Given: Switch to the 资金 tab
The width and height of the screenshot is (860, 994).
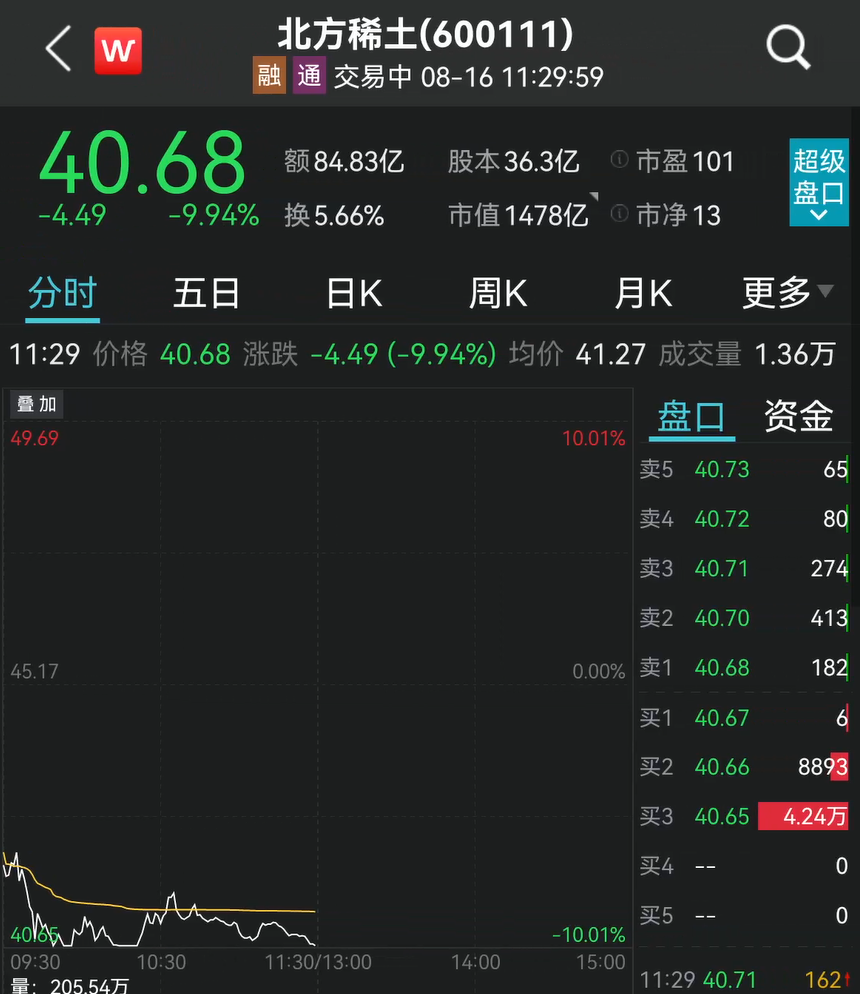Looking at the screenshot, I should click(798, 417).
